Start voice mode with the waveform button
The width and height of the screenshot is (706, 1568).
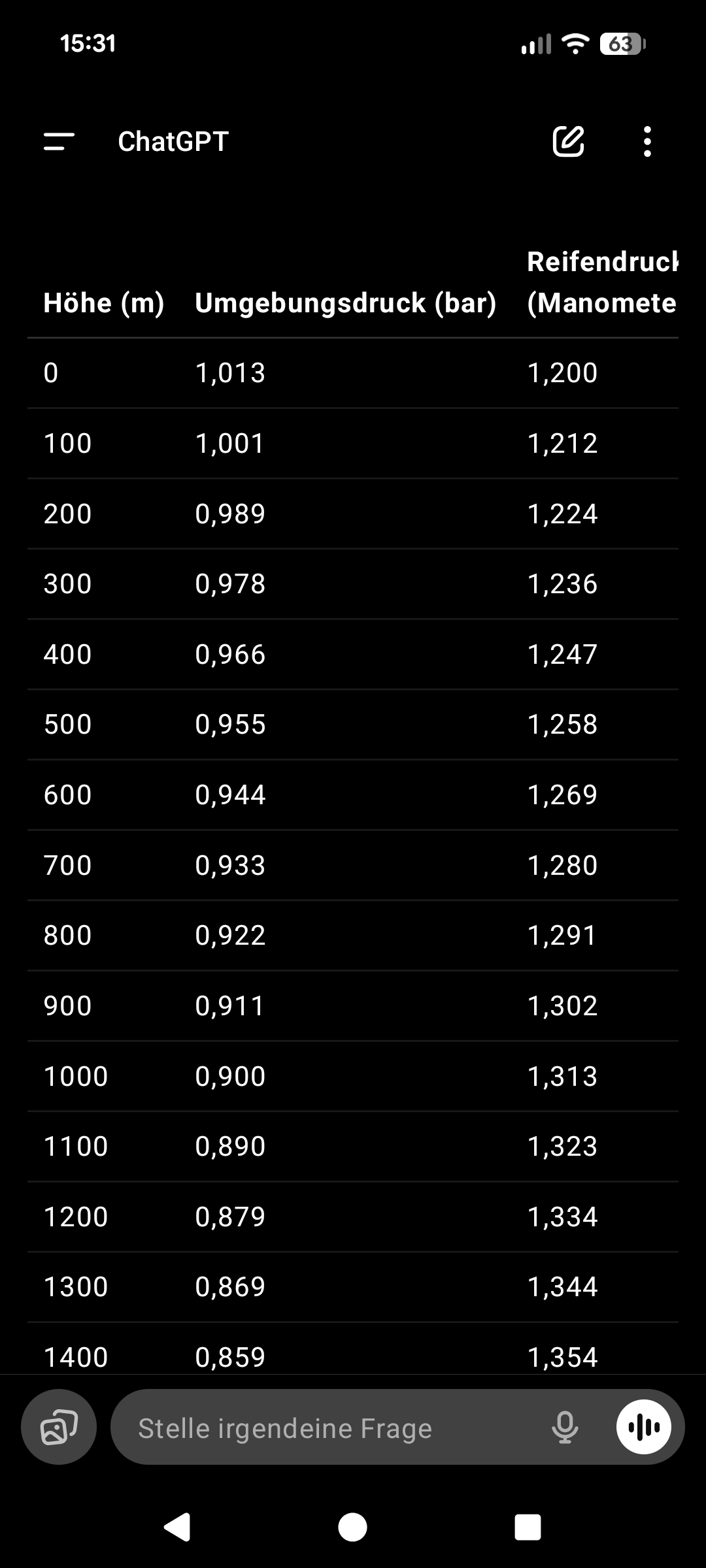(644, 1428)
